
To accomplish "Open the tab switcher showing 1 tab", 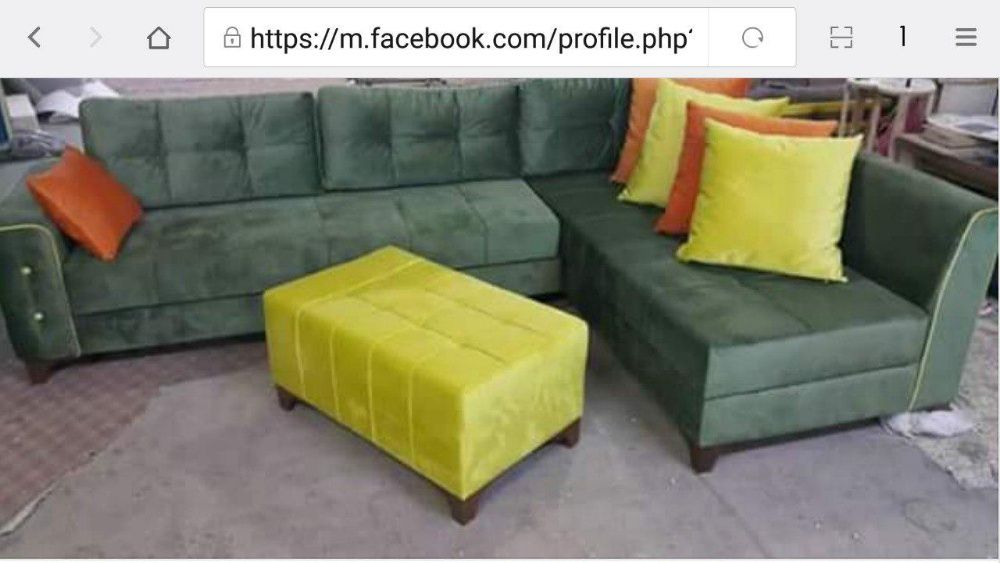I will (x=903, y=37).
